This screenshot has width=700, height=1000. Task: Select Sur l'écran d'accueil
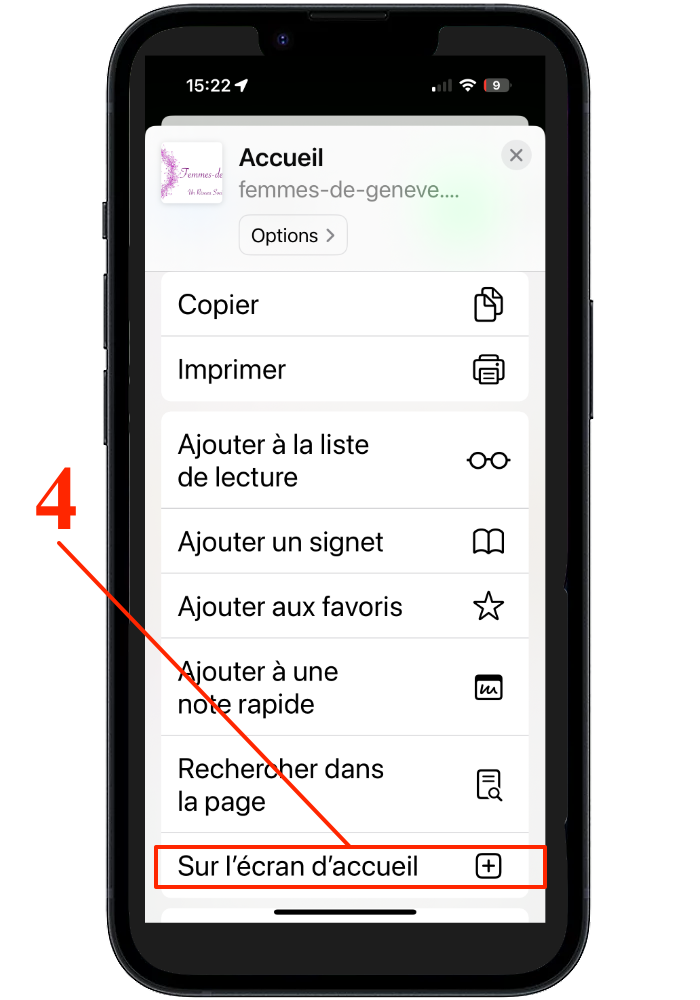[x=344, y=866]
